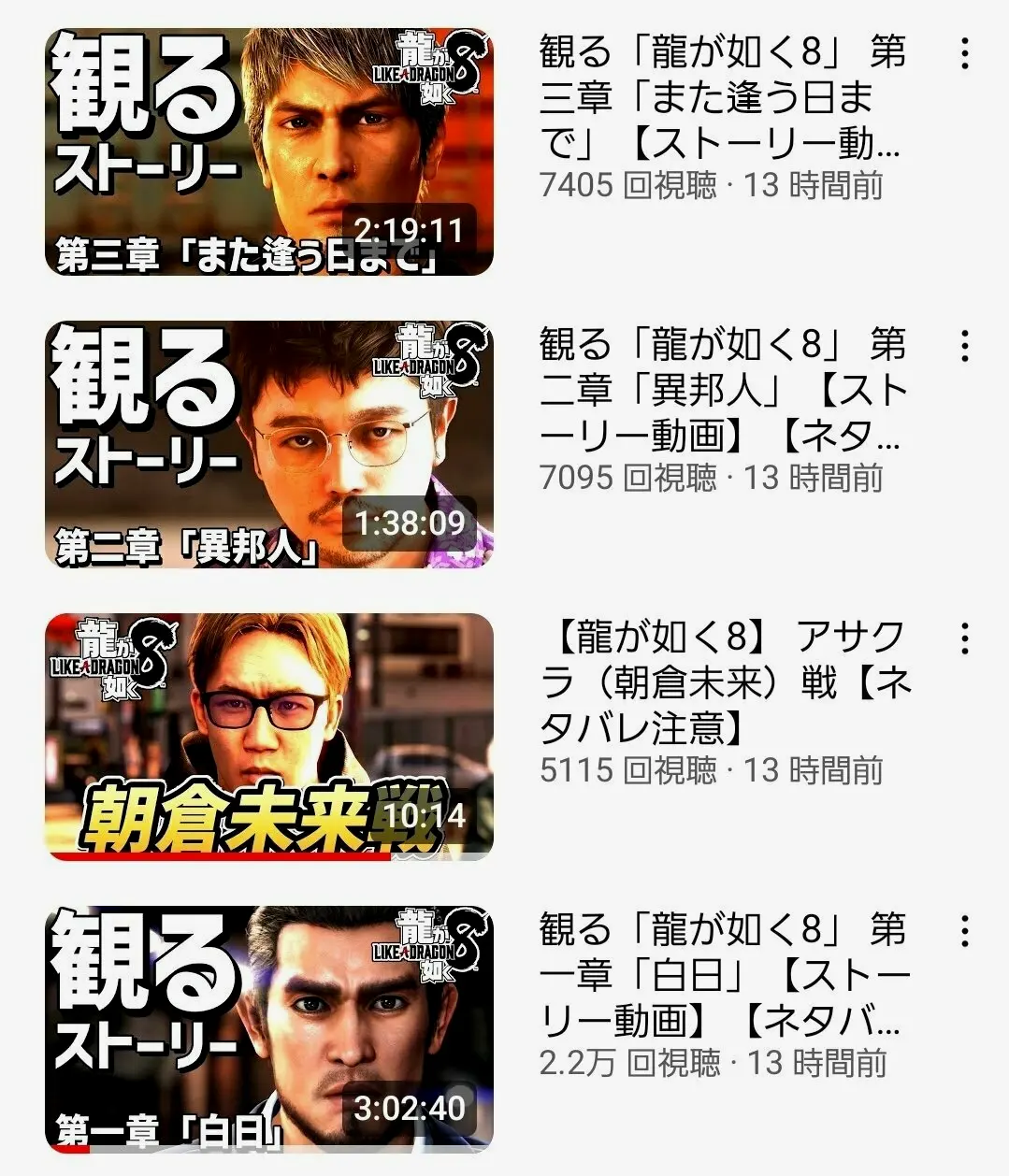
Task: Open more options for 第二章「異邦人」 video
Action: click(x=964, y=347)
